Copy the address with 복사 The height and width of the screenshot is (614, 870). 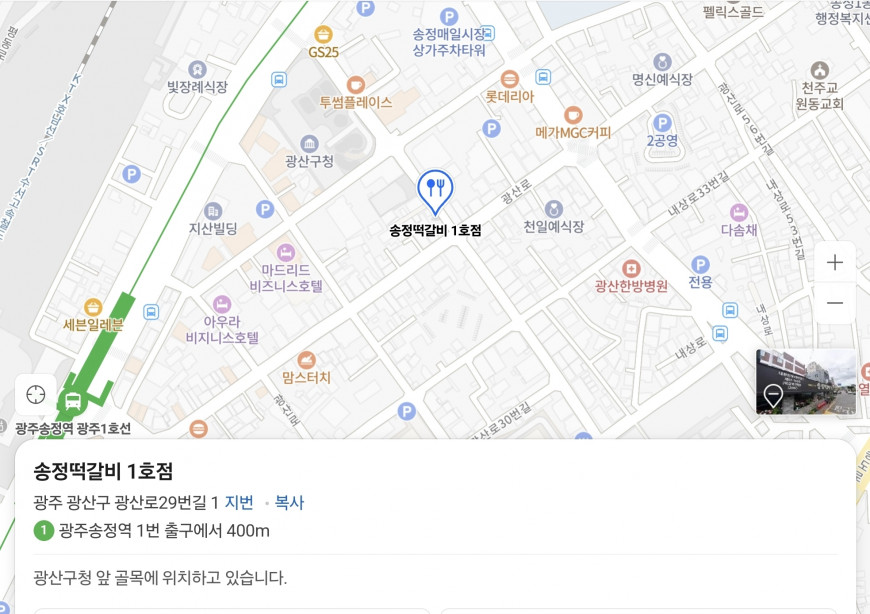[289, 503]
